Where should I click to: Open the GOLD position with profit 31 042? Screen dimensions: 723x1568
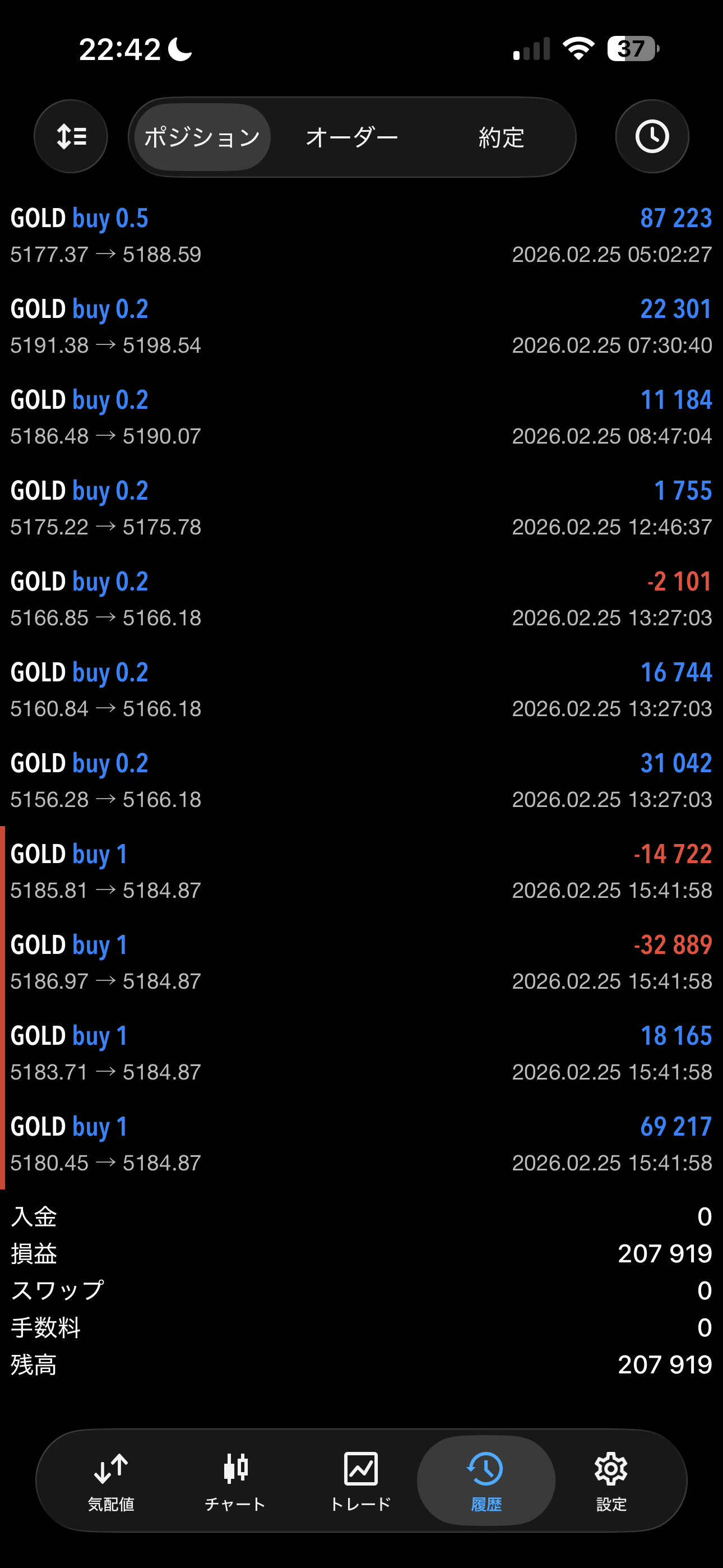tap(361, 780)
